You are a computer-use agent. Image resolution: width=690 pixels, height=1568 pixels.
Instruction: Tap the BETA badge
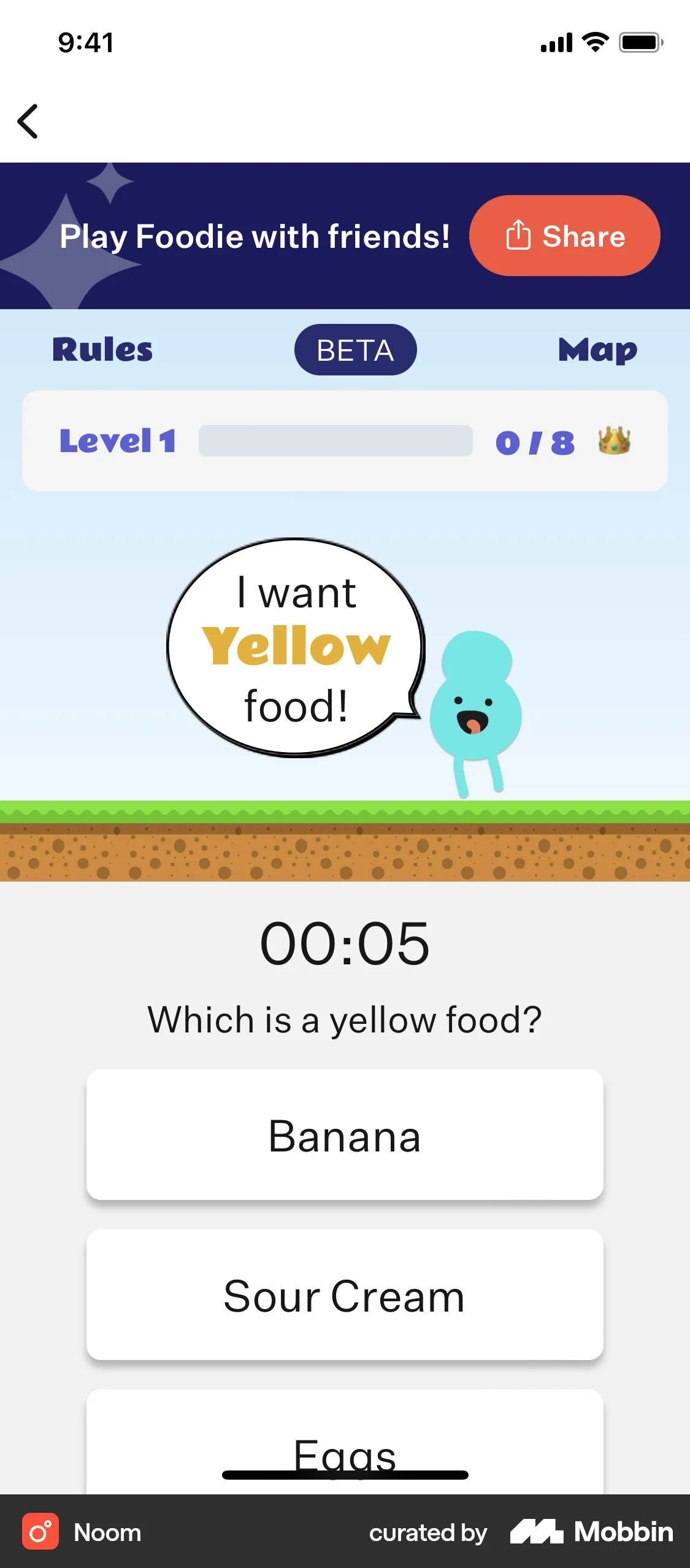(x=355, y=349)
